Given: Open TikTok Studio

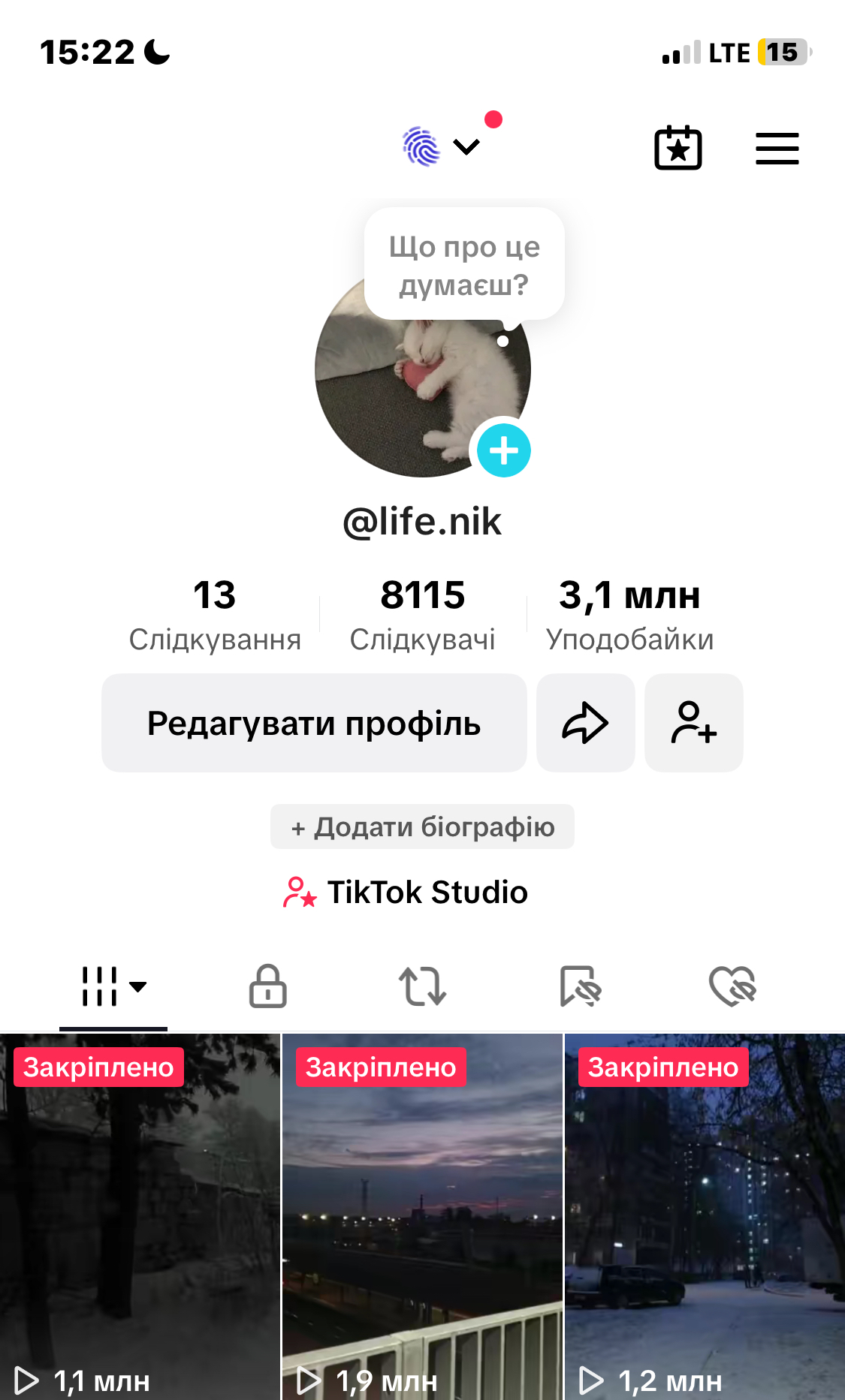Looking at the screenshot, I should click(x=406, y=892).
